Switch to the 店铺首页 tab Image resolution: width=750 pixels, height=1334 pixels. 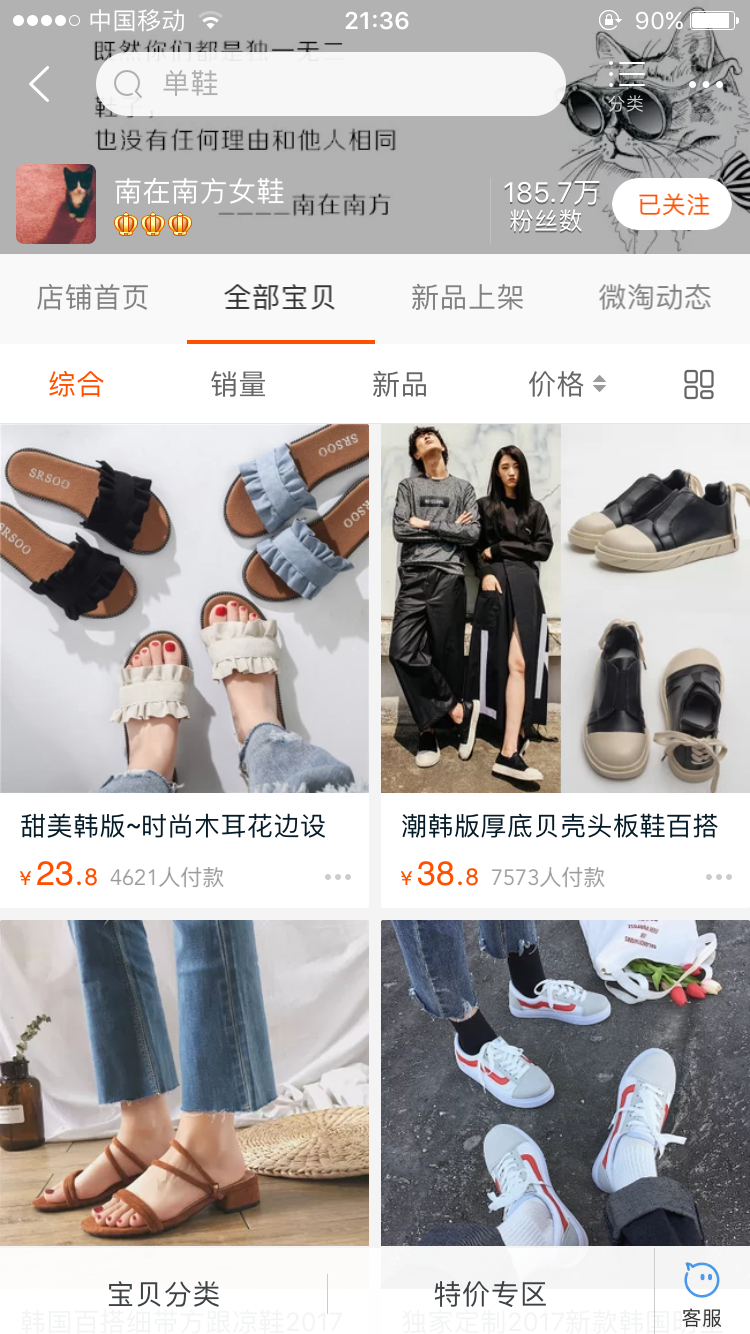(x=93, y=298)
